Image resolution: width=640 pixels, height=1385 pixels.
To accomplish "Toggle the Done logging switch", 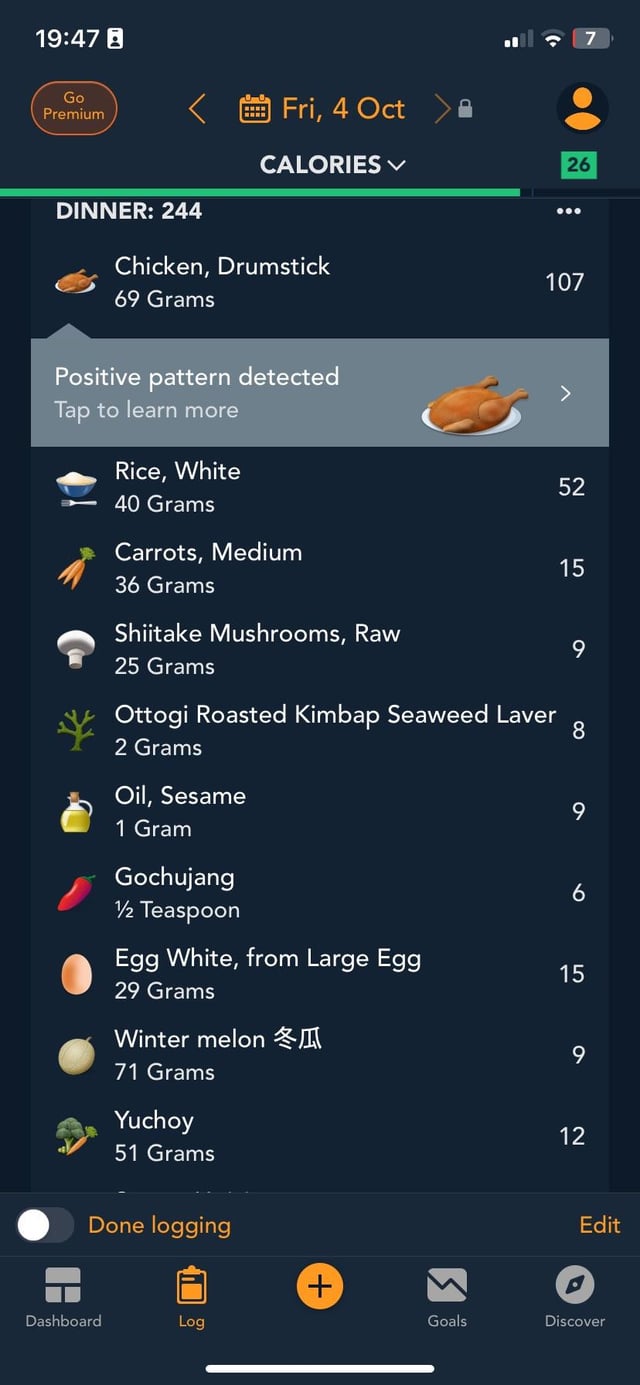I will [x=45, y=1225].
